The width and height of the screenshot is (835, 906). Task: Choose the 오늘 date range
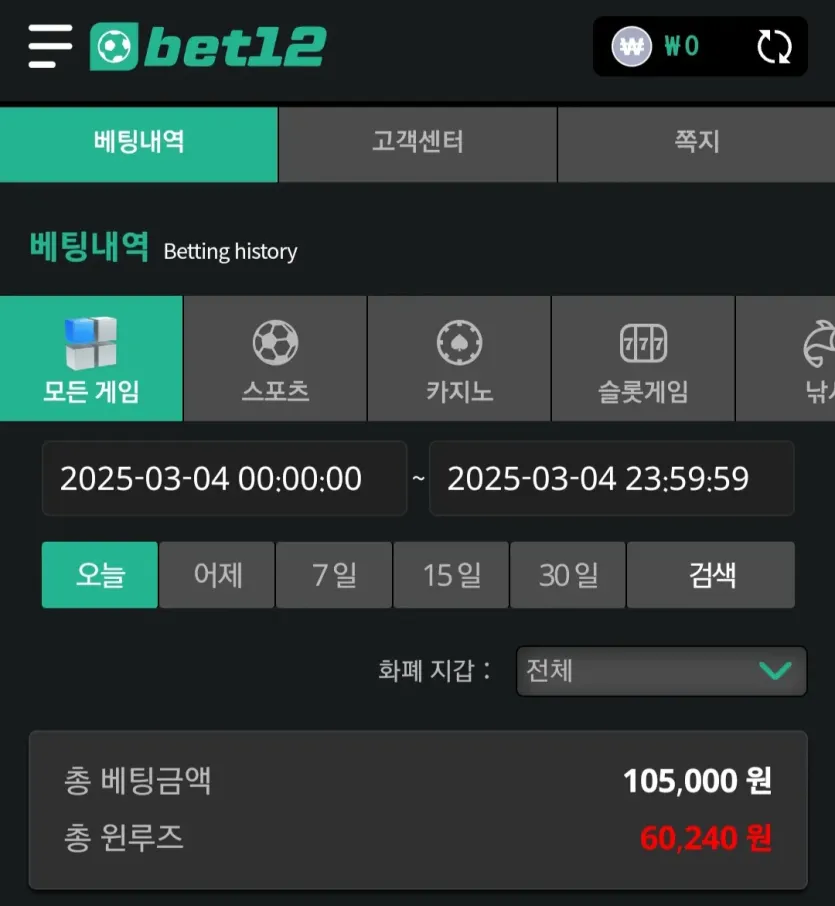[99, 575]
